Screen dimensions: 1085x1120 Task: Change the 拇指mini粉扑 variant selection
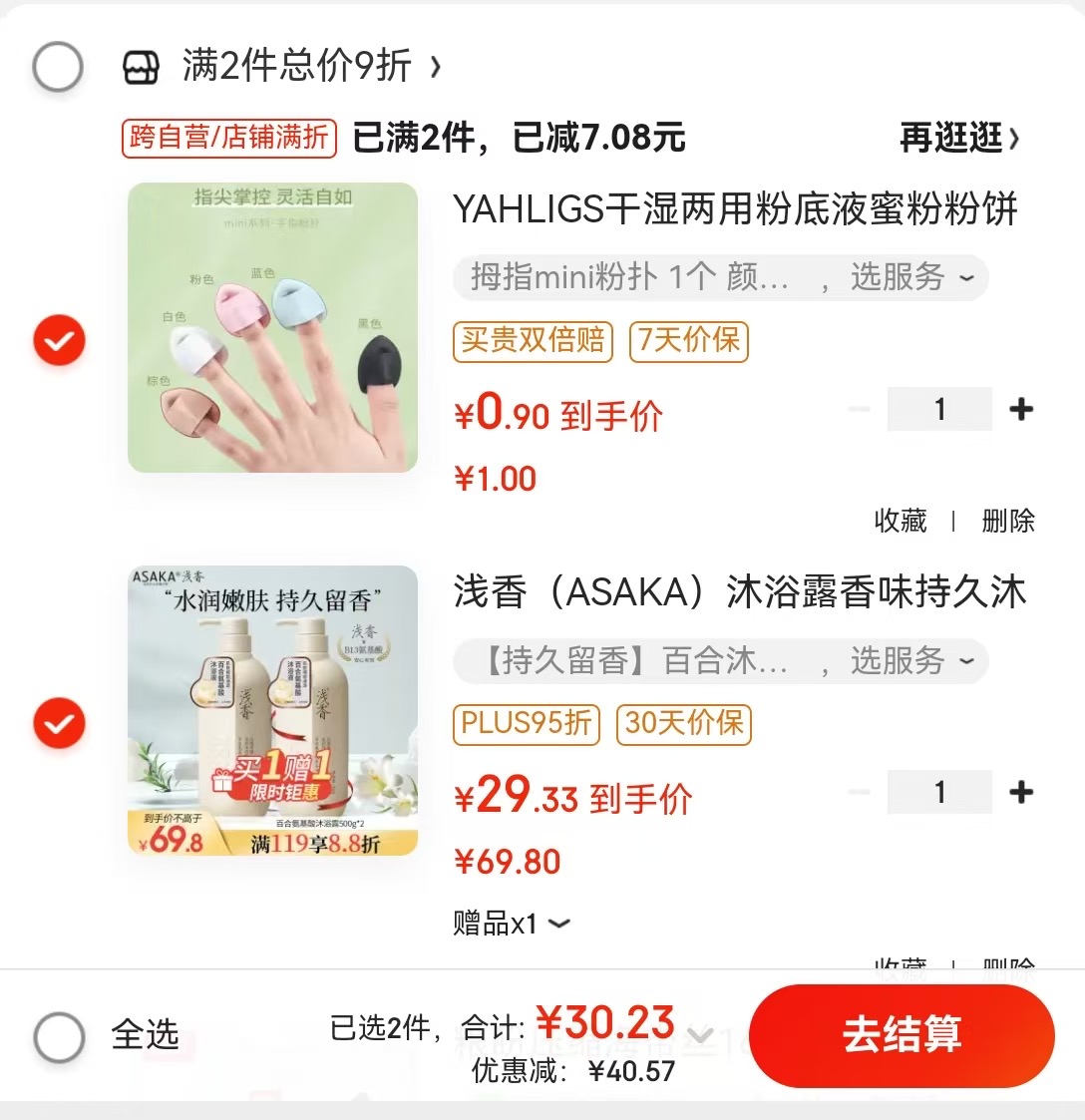[720, 277]
